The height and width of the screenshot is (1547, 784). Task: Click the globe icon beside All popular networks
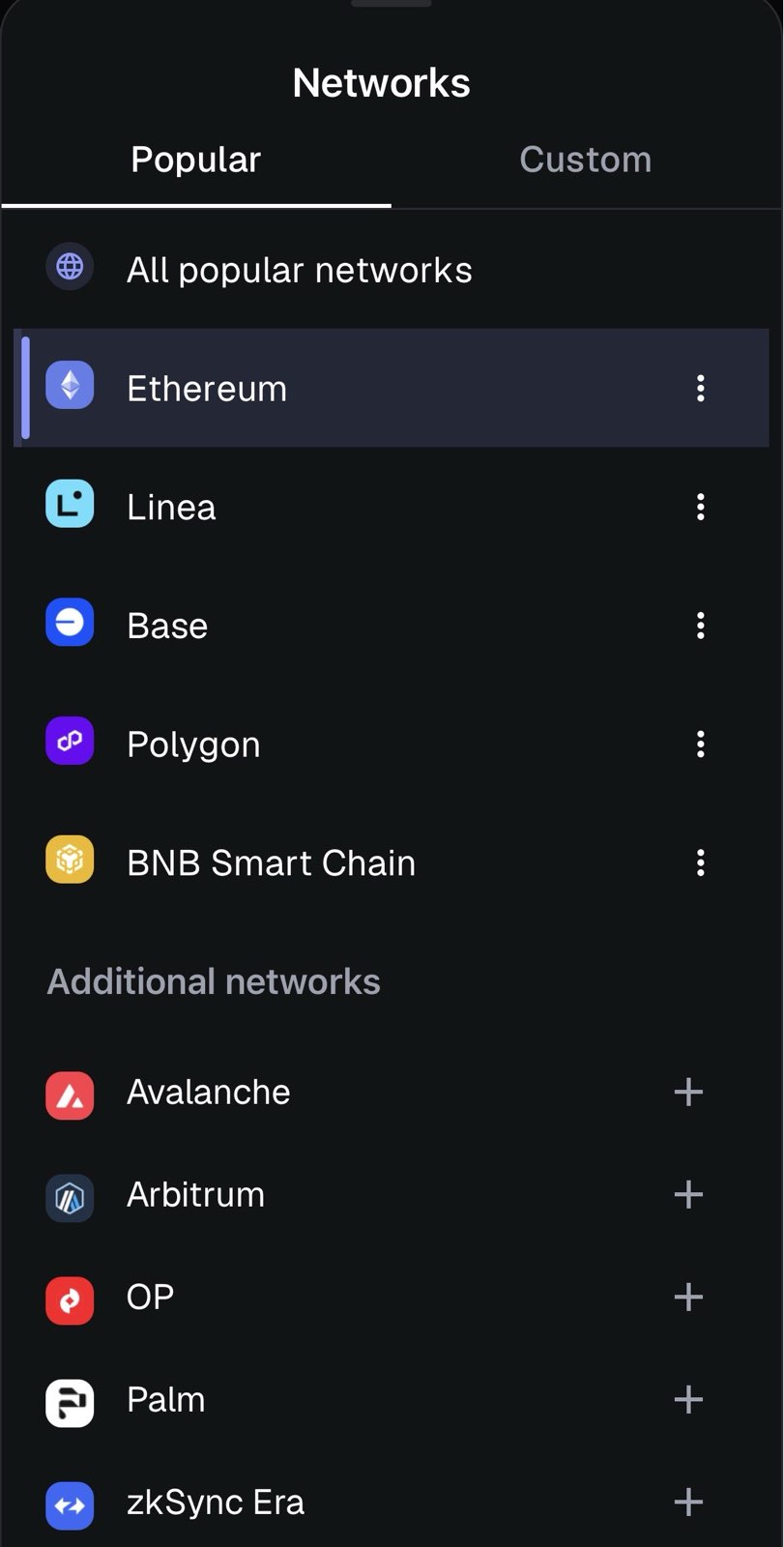pos(69,266)
